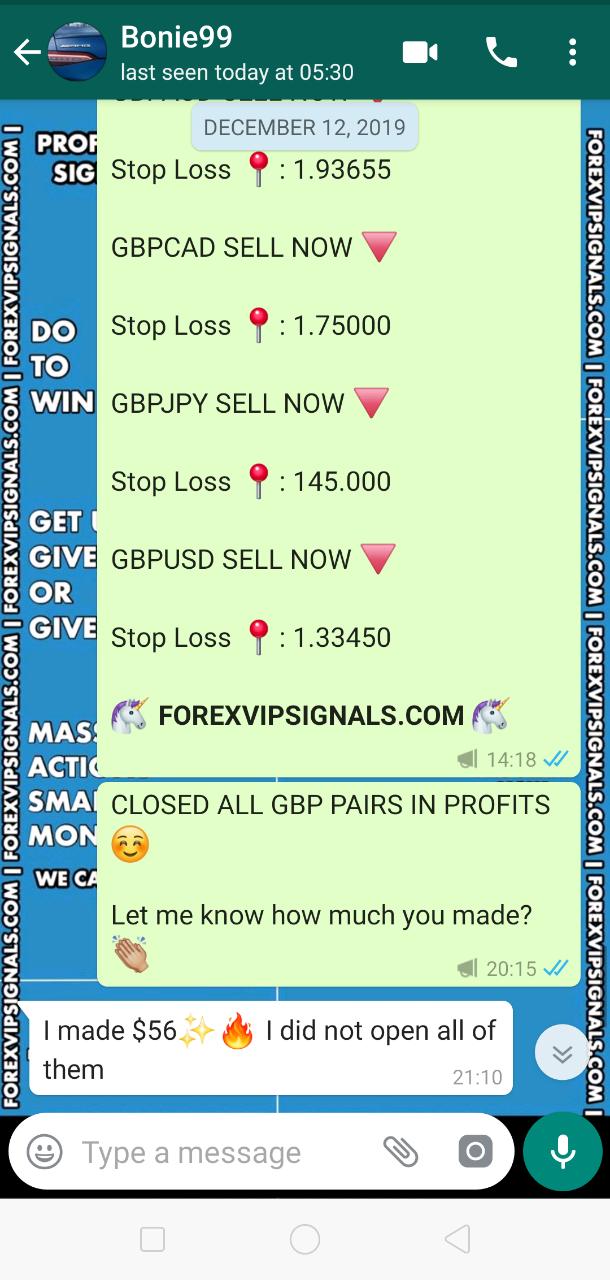Image resolution: width=610 pixels, height=1280 pixels.
Task: Go back from Bonie99 chat
Action: click(25, 52)
